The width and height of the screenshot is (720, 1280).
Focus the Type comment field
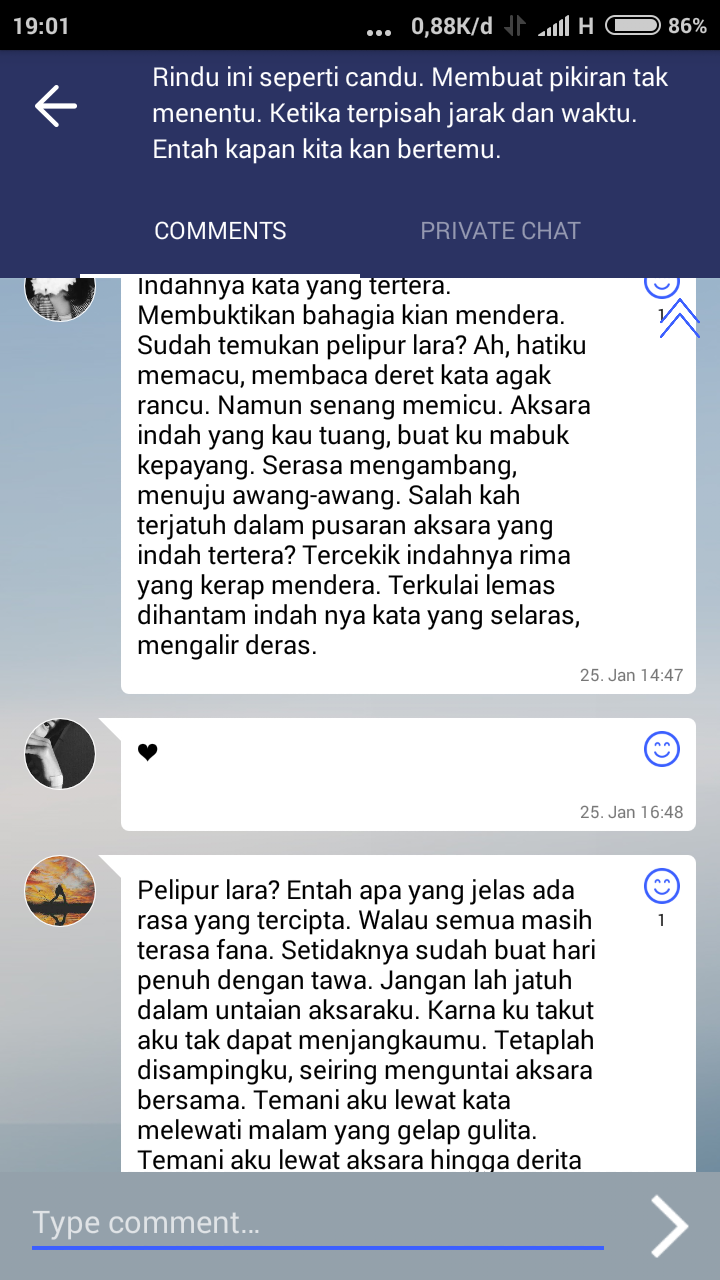318,1224
